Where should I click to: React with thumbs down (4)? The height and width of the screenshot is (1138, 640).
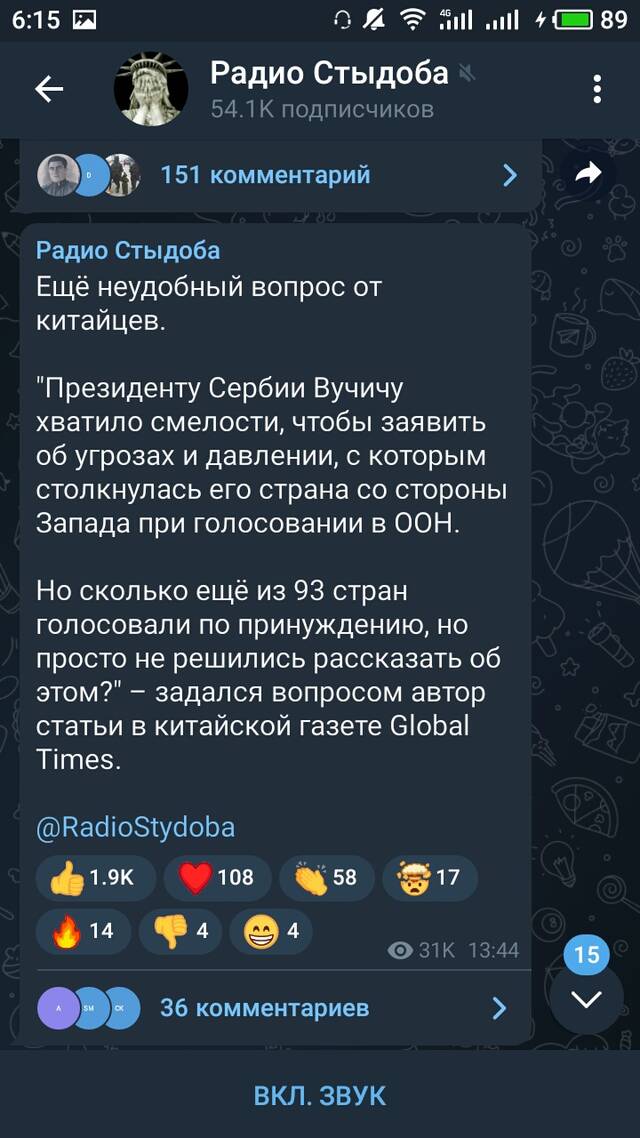click(180, 930)
